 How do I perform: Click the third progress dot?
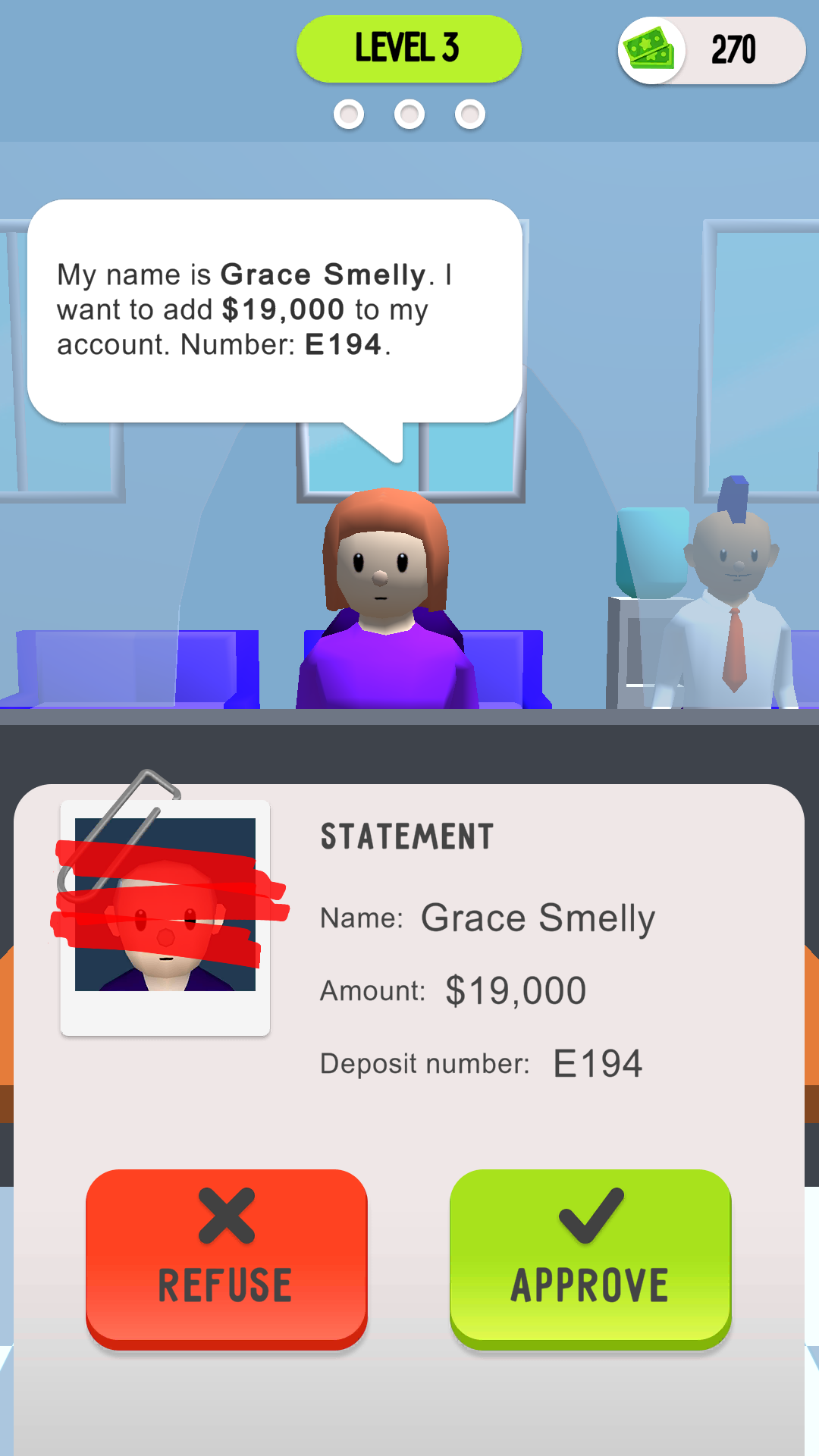469,113
